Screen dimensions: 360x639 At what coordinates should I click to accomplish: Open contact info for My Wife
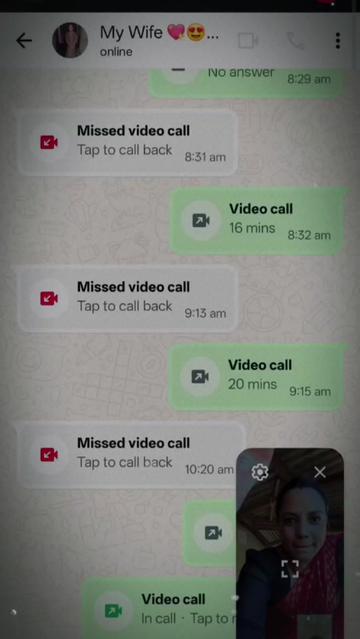coord(159,40)
